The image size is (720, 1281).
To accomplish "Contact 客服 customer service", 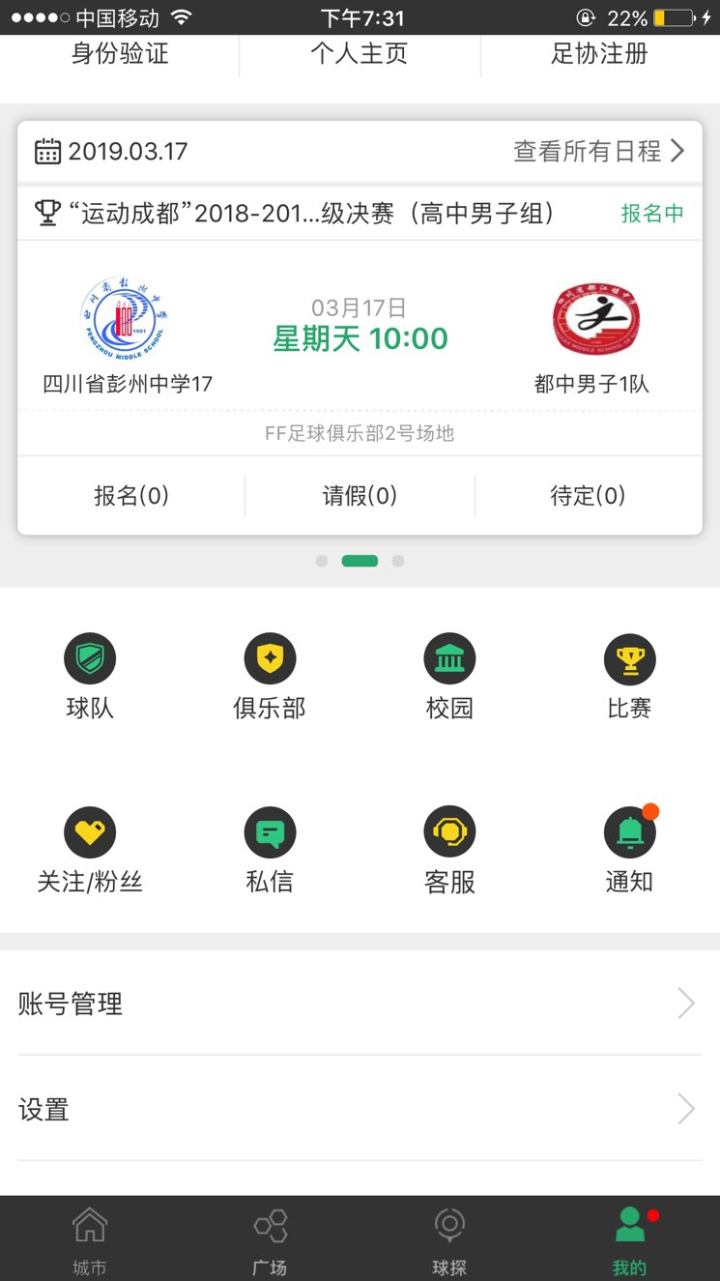I will pos(450,850).
